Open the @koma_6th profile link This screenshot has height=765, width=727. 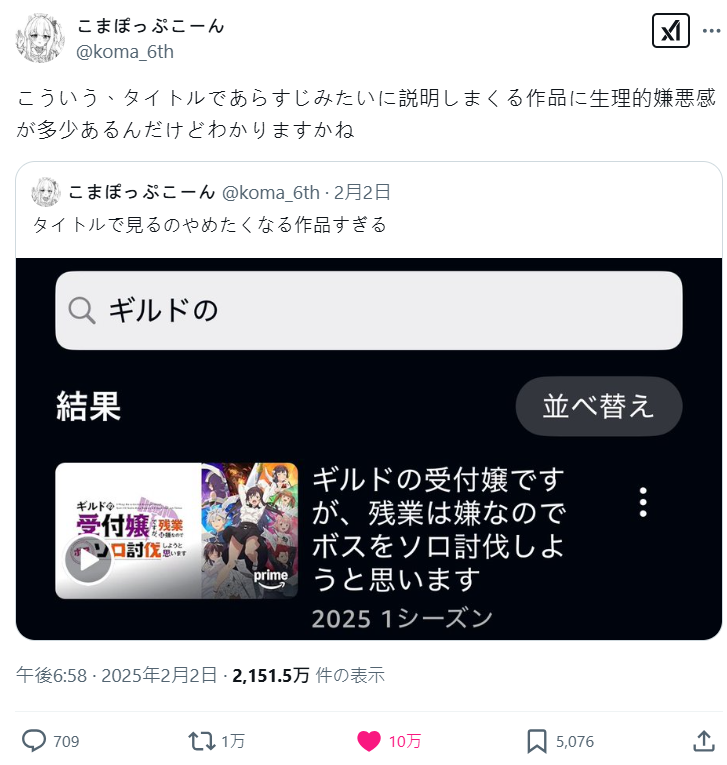[x=125, y=51]
